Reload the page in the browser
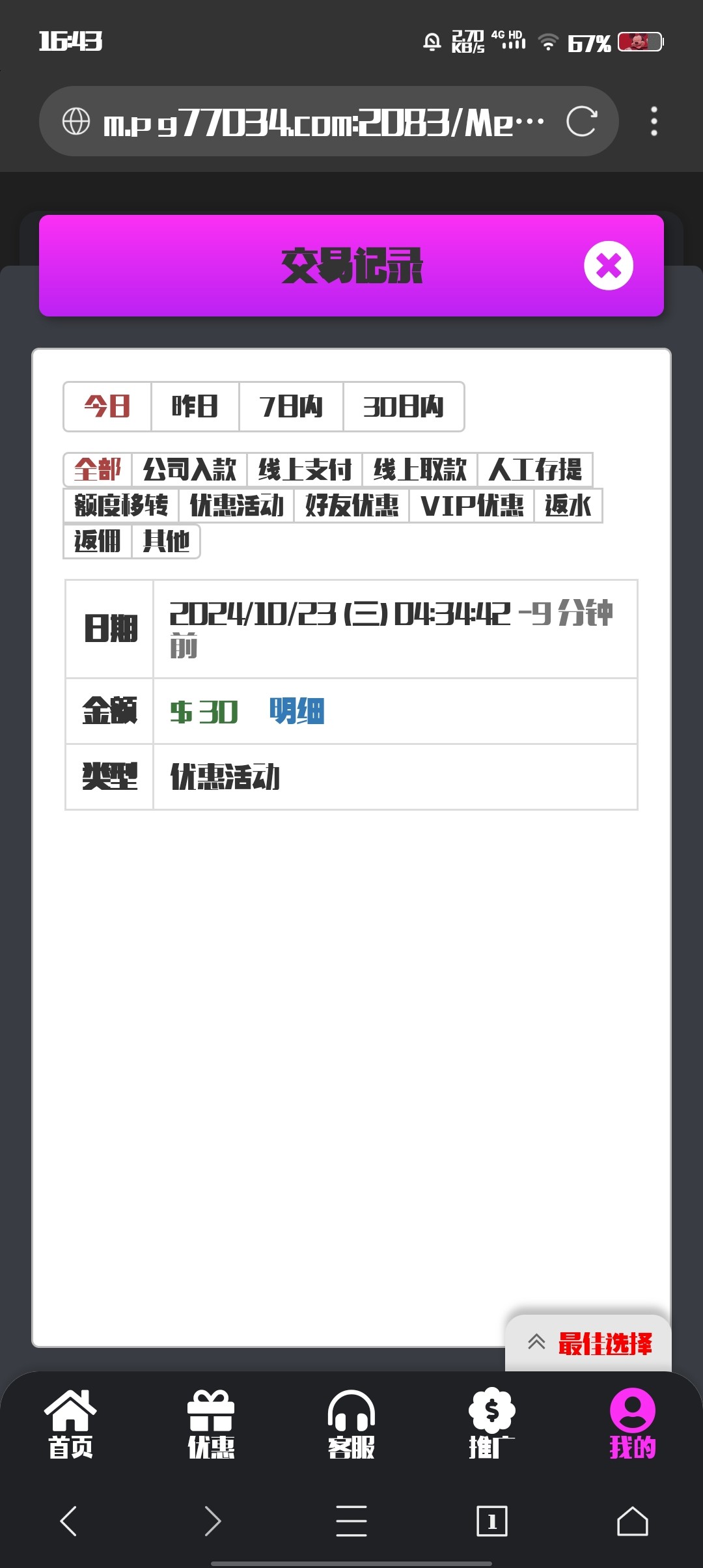 click(581, 121)
